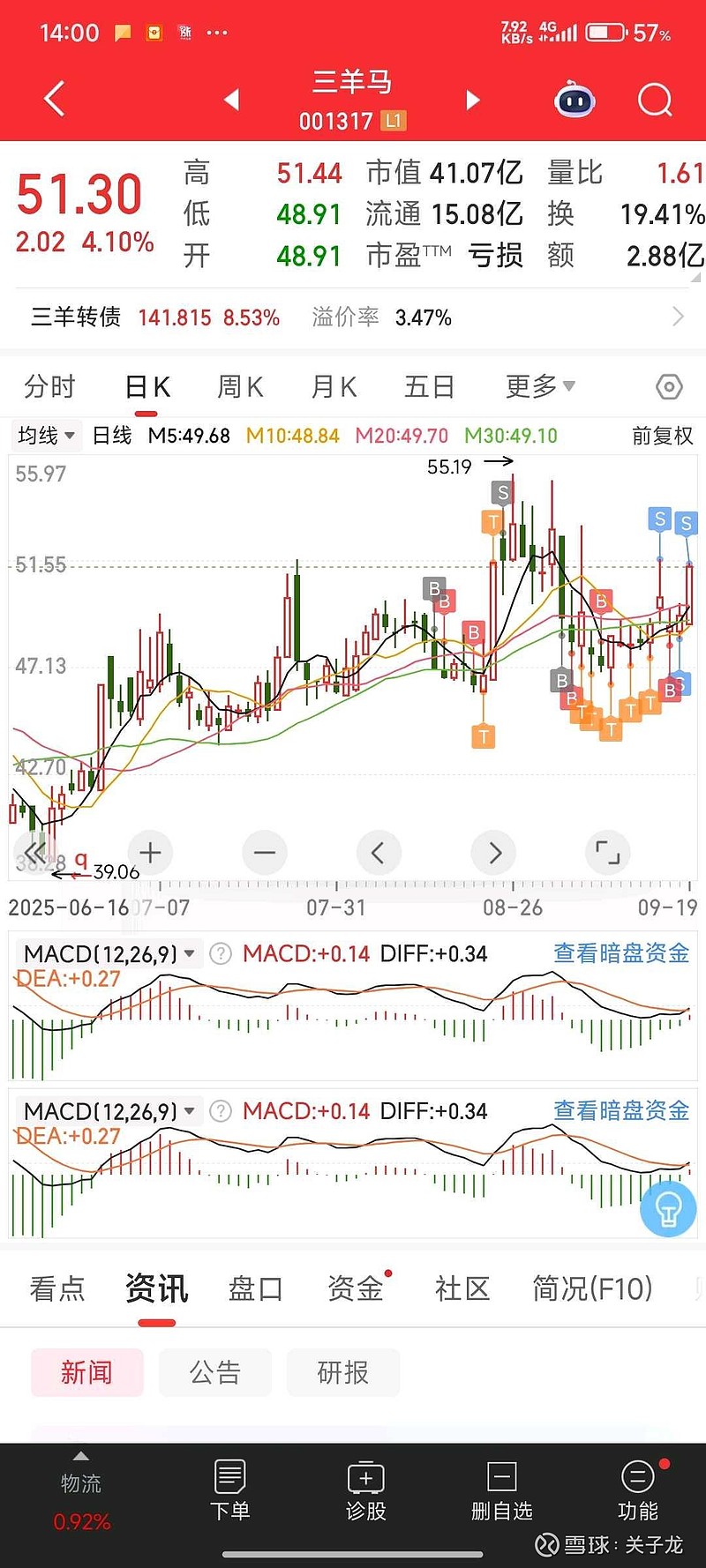The image size is (706, 1568).
Task: Expand the 均线 indicator dropdown
Action: pos(46,436)
